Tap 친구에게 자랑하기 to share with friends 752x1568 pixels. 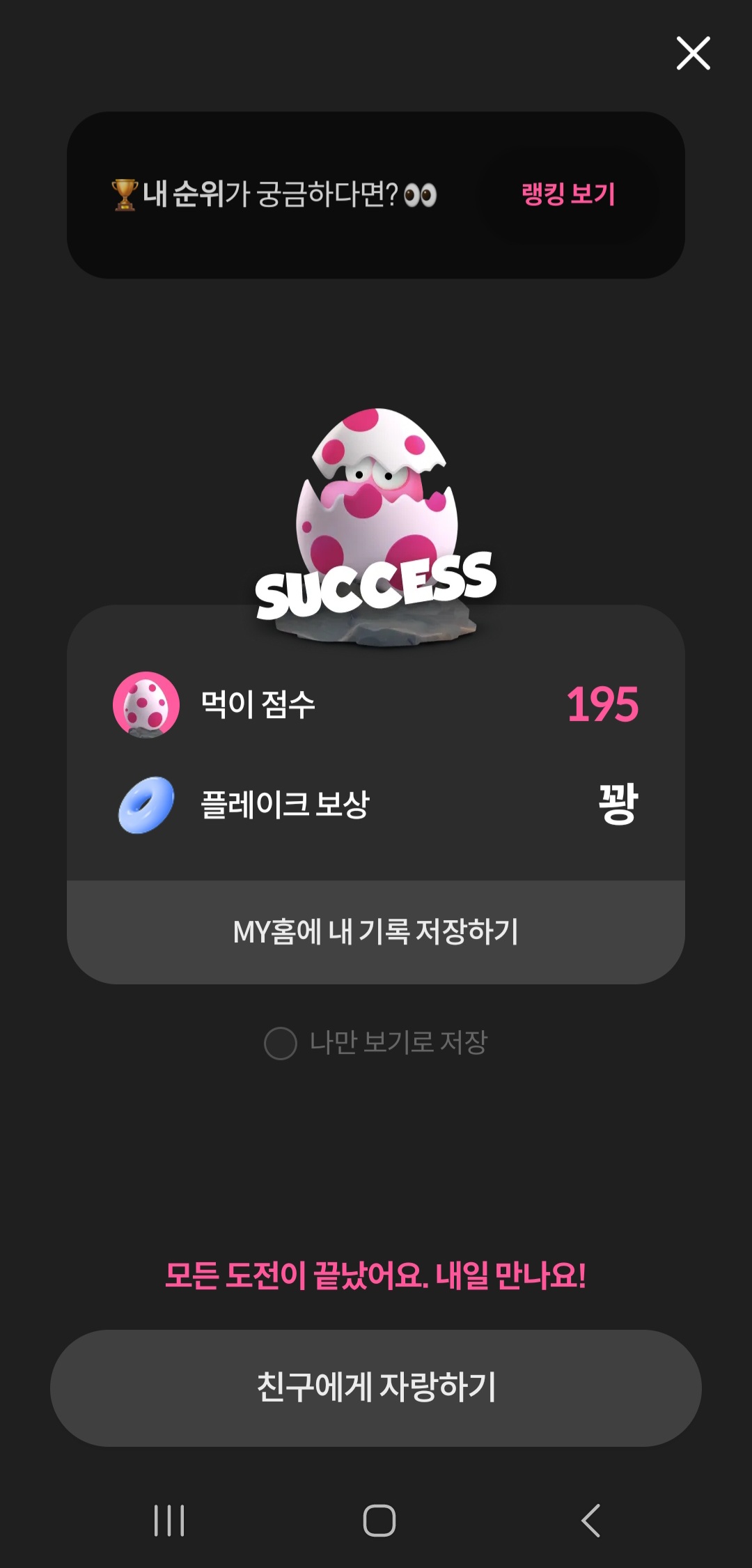tap(376, 1388)
